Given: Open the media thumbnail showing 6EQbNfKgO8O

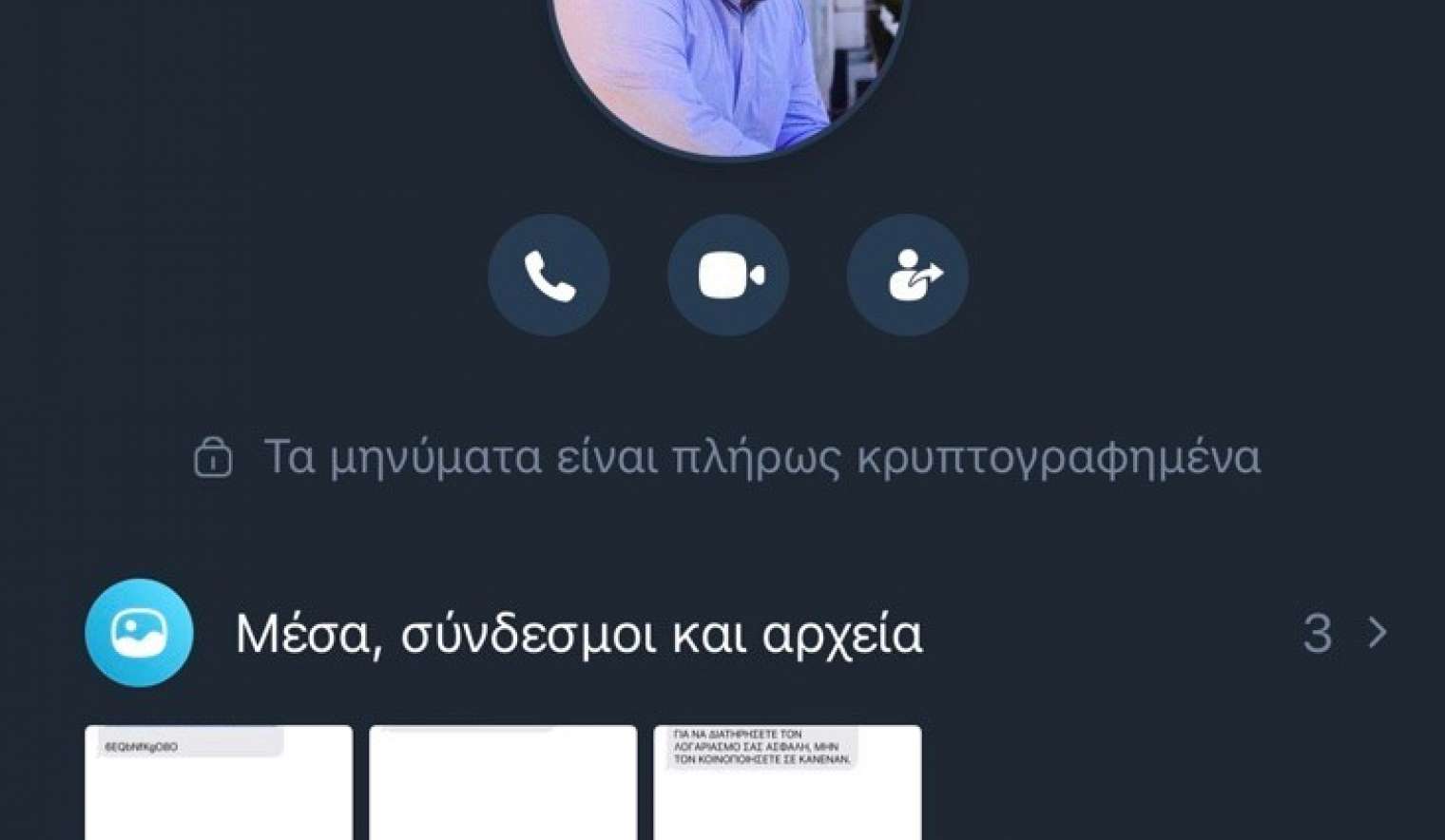Looking at the screenshot, I should pyautogui.click(x=219, y=782).
